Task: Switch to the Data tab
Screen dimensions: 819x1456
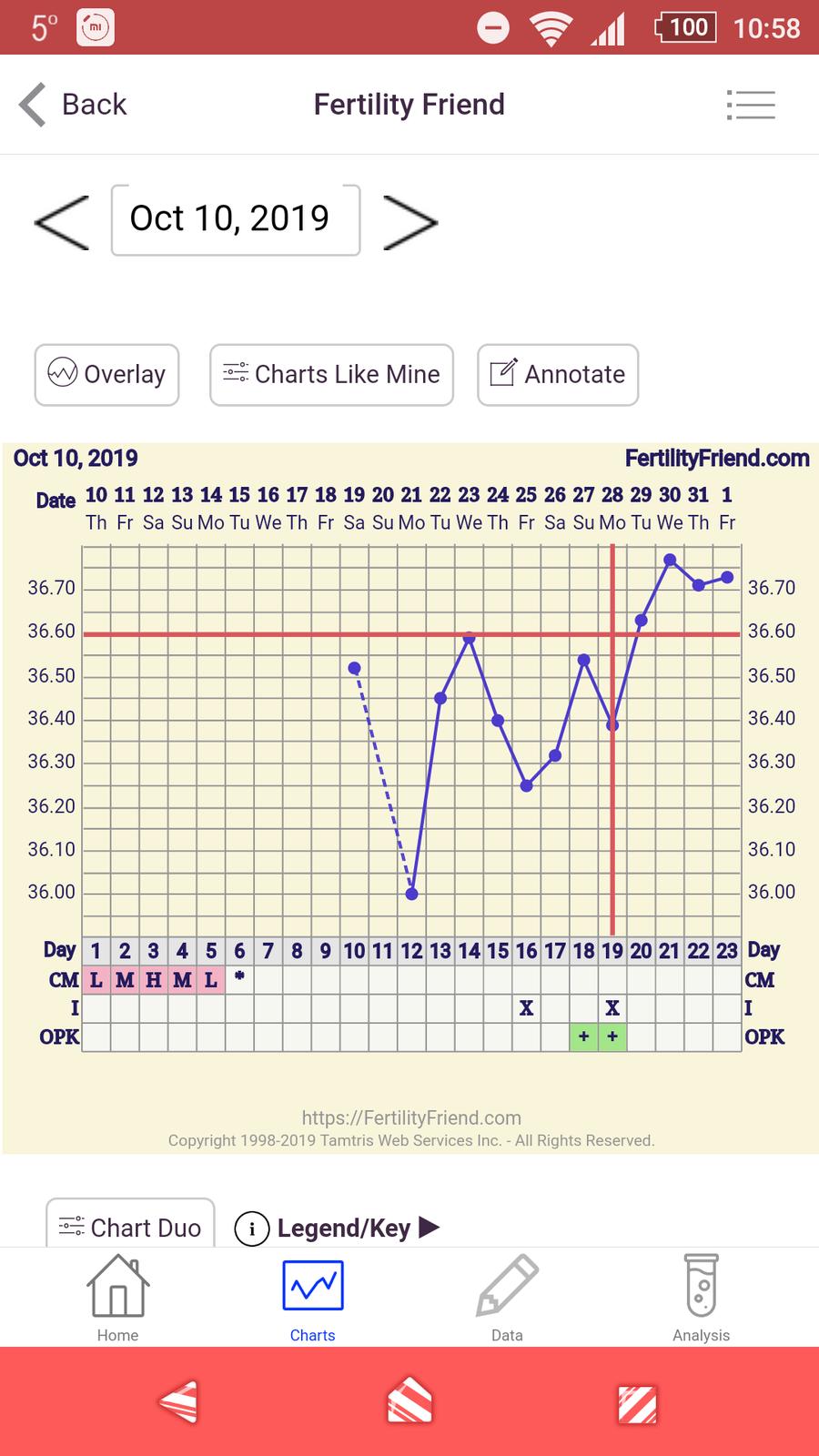Action: (507, 1299)
